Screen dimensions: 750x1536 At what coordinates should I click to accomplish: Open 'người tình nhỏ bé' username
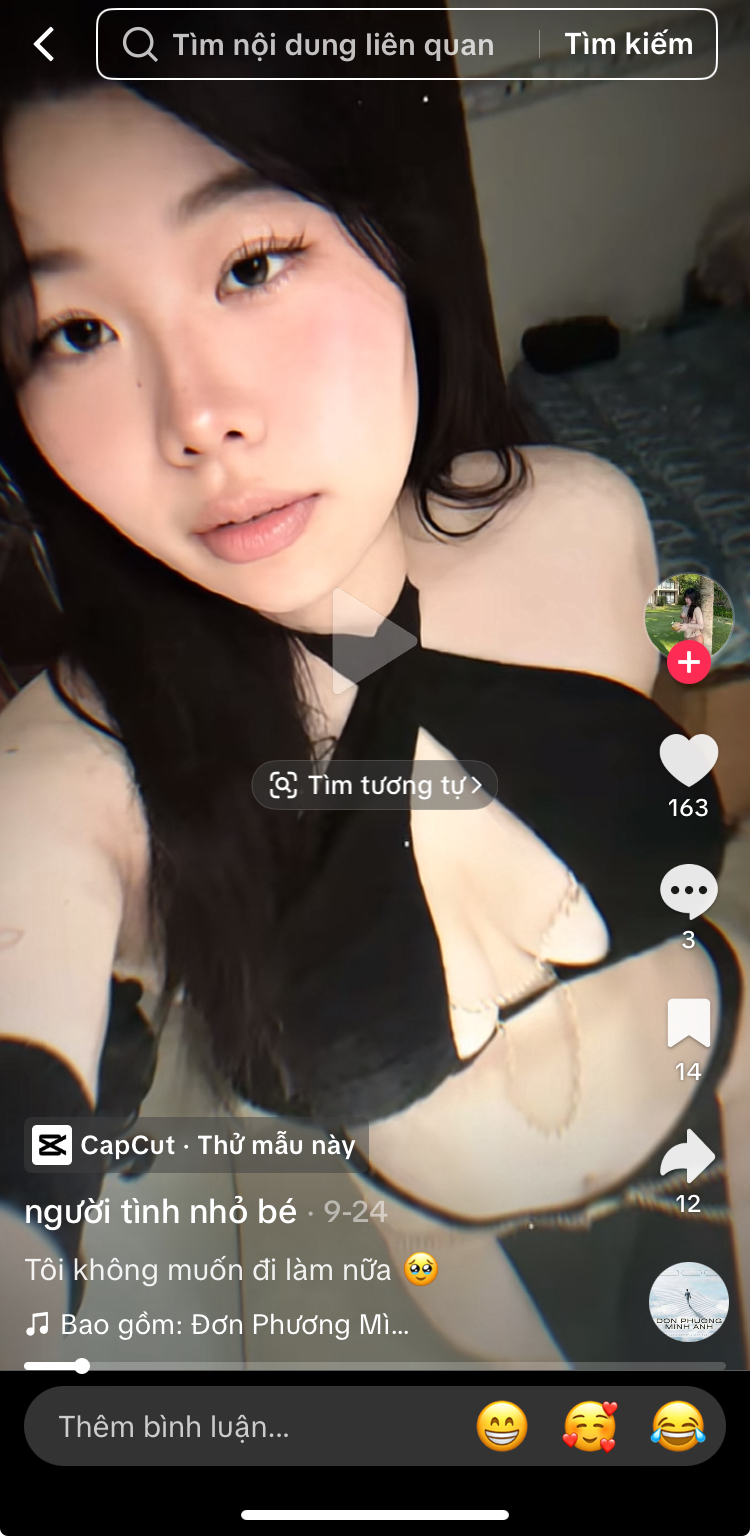pos(160,1211)
